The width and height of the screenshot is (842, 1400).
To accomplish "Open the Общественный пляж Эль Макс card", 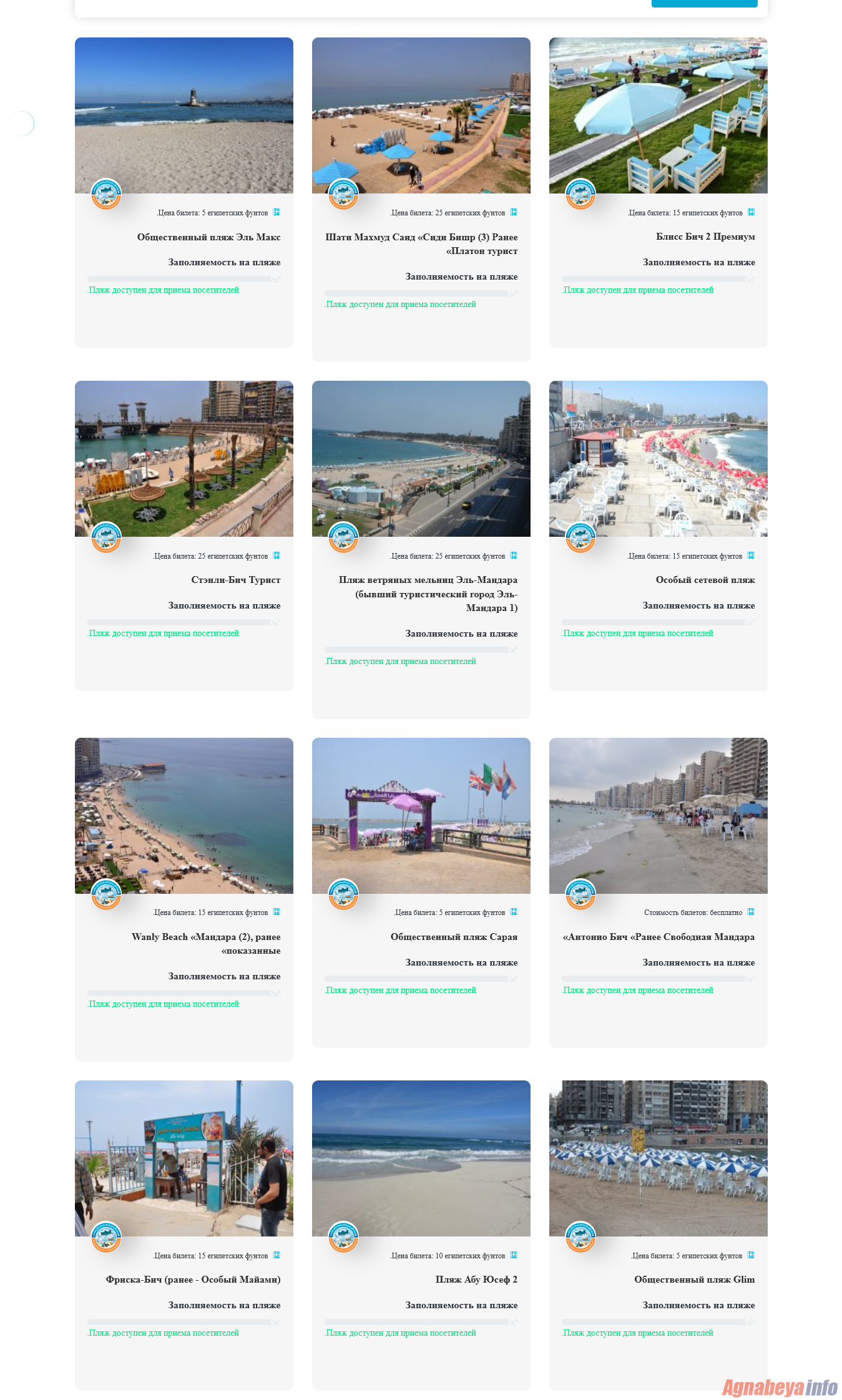I will (184, 192).
